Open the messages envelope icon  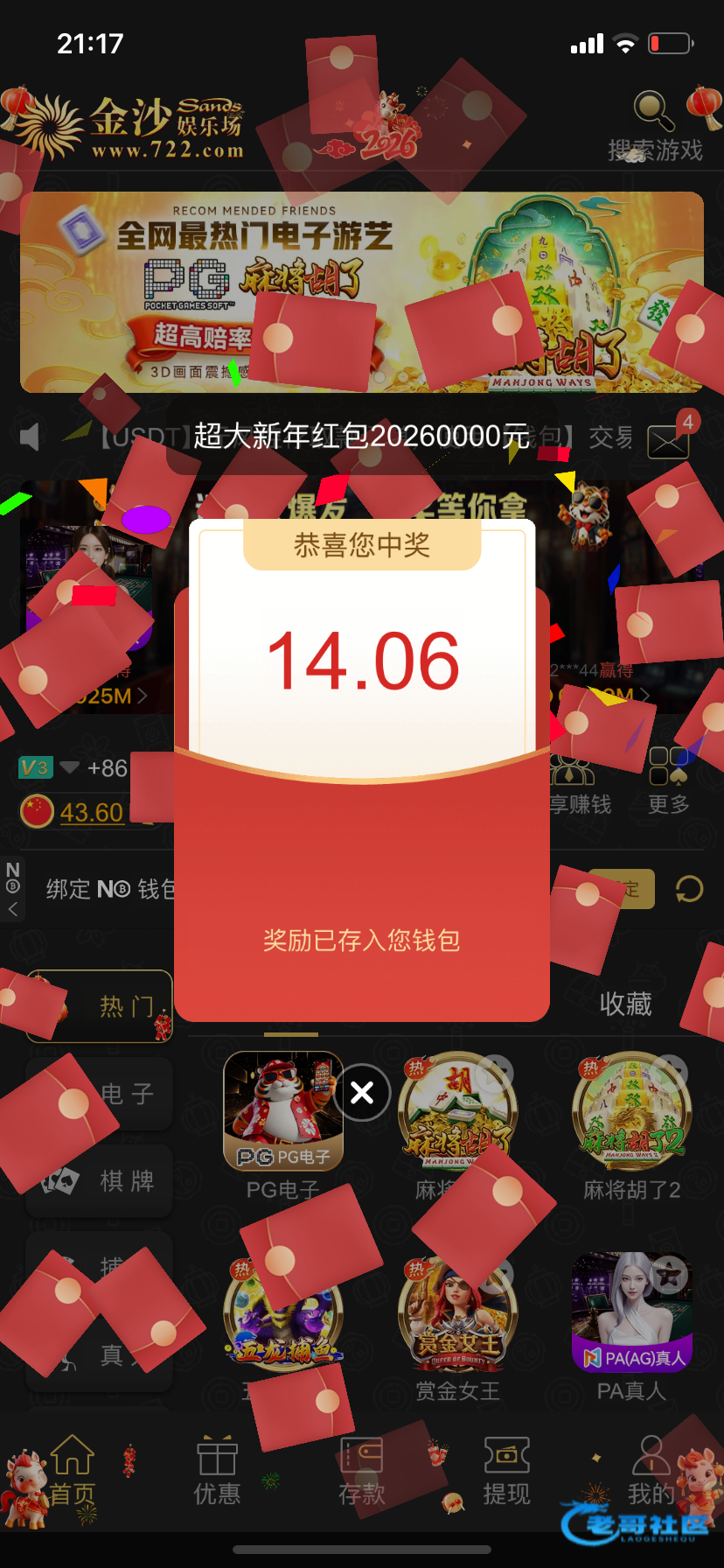coord(668,442)
